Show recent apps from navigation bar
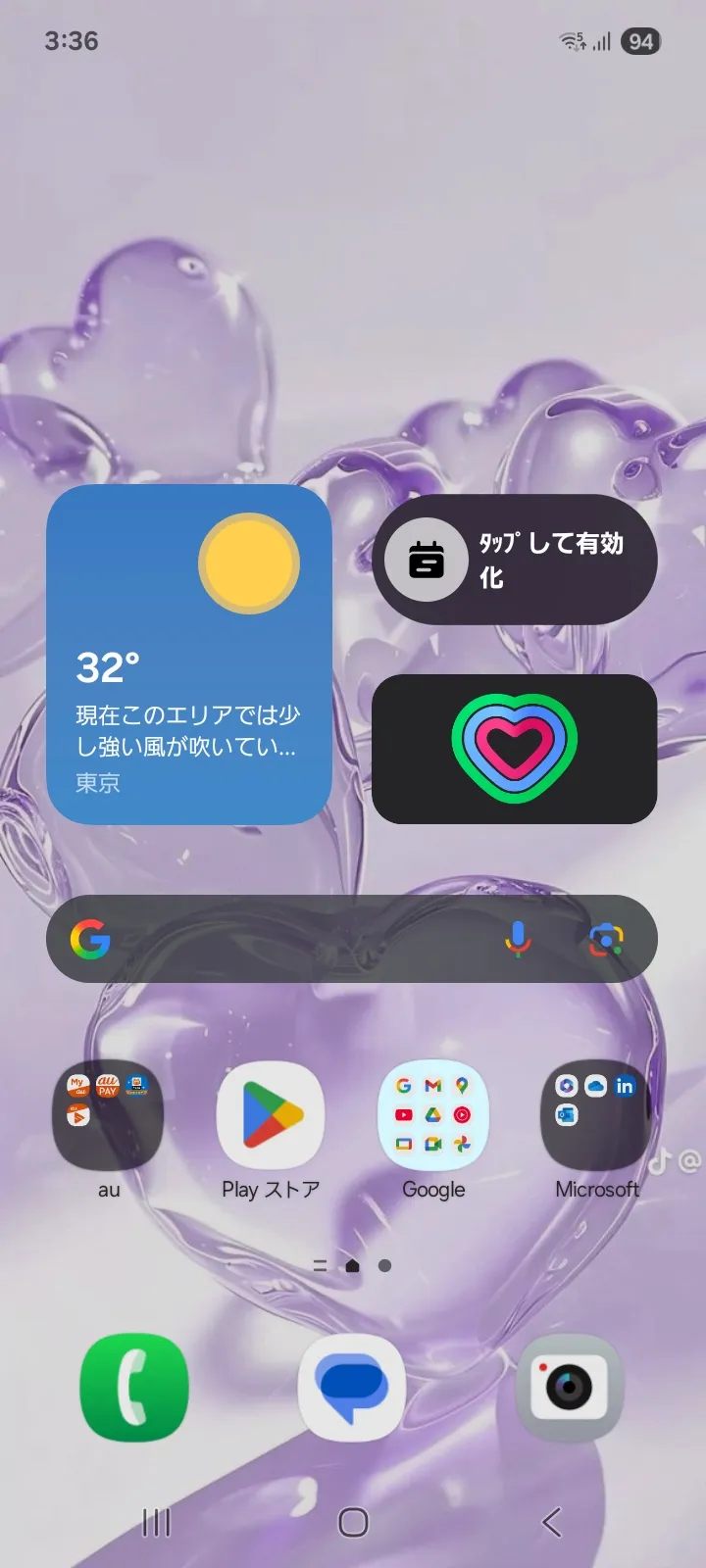 point(157,1522)
